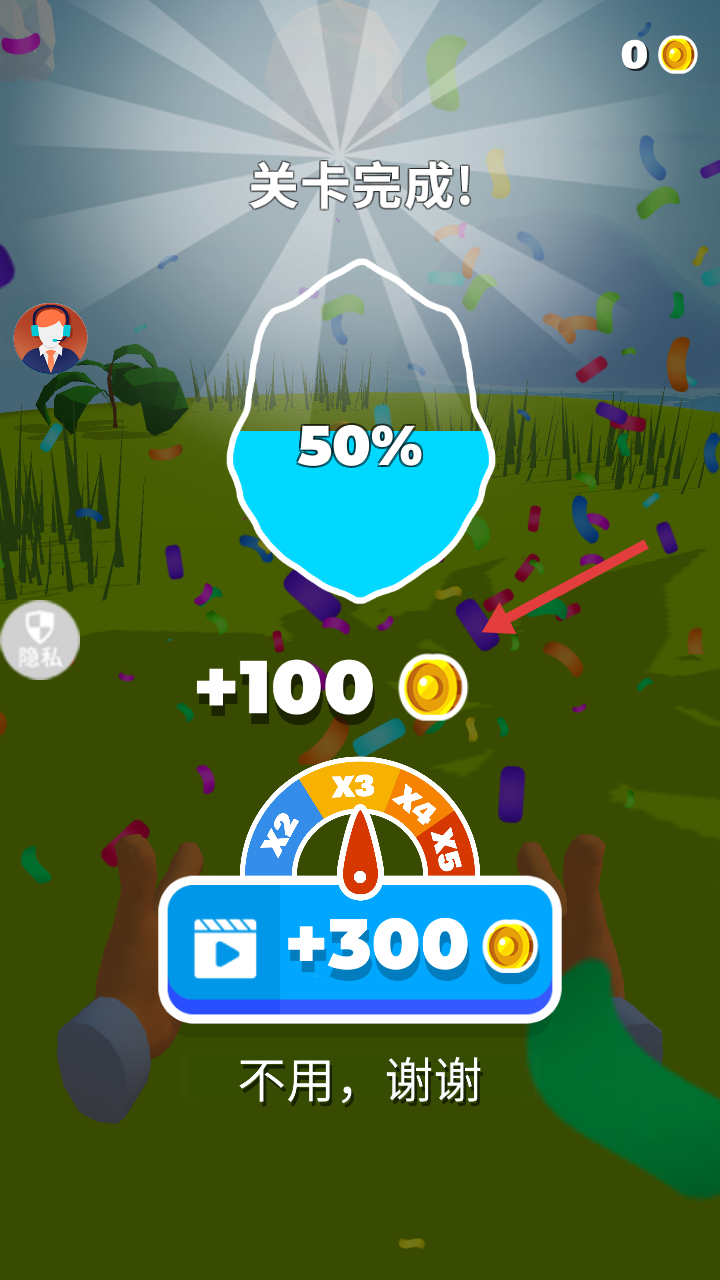
Task: Watch video to claim +300 coins
Action: pos(360,947)
